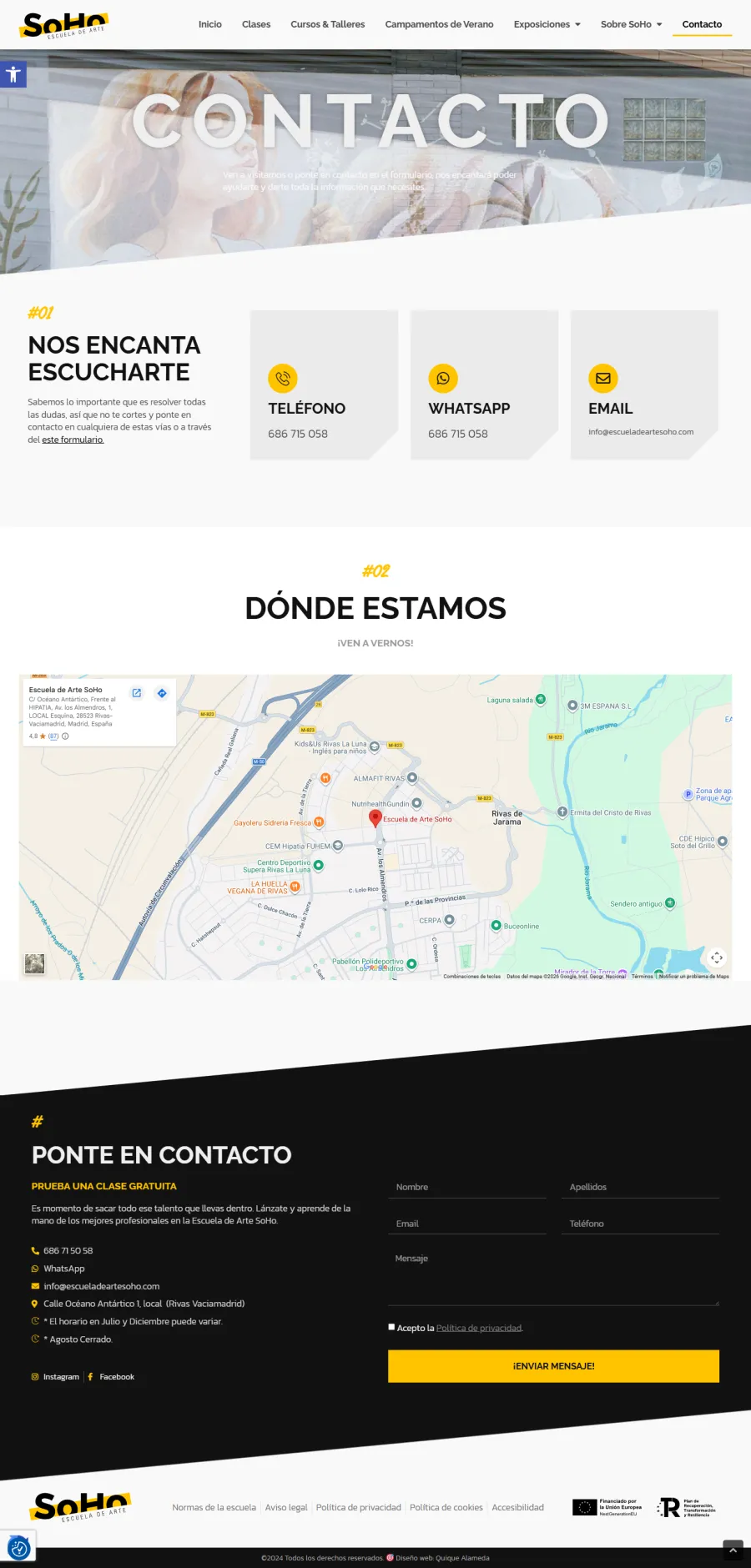Open the accessibility widget icon
The image size is (751, 1568).
[x=13, y=74]
